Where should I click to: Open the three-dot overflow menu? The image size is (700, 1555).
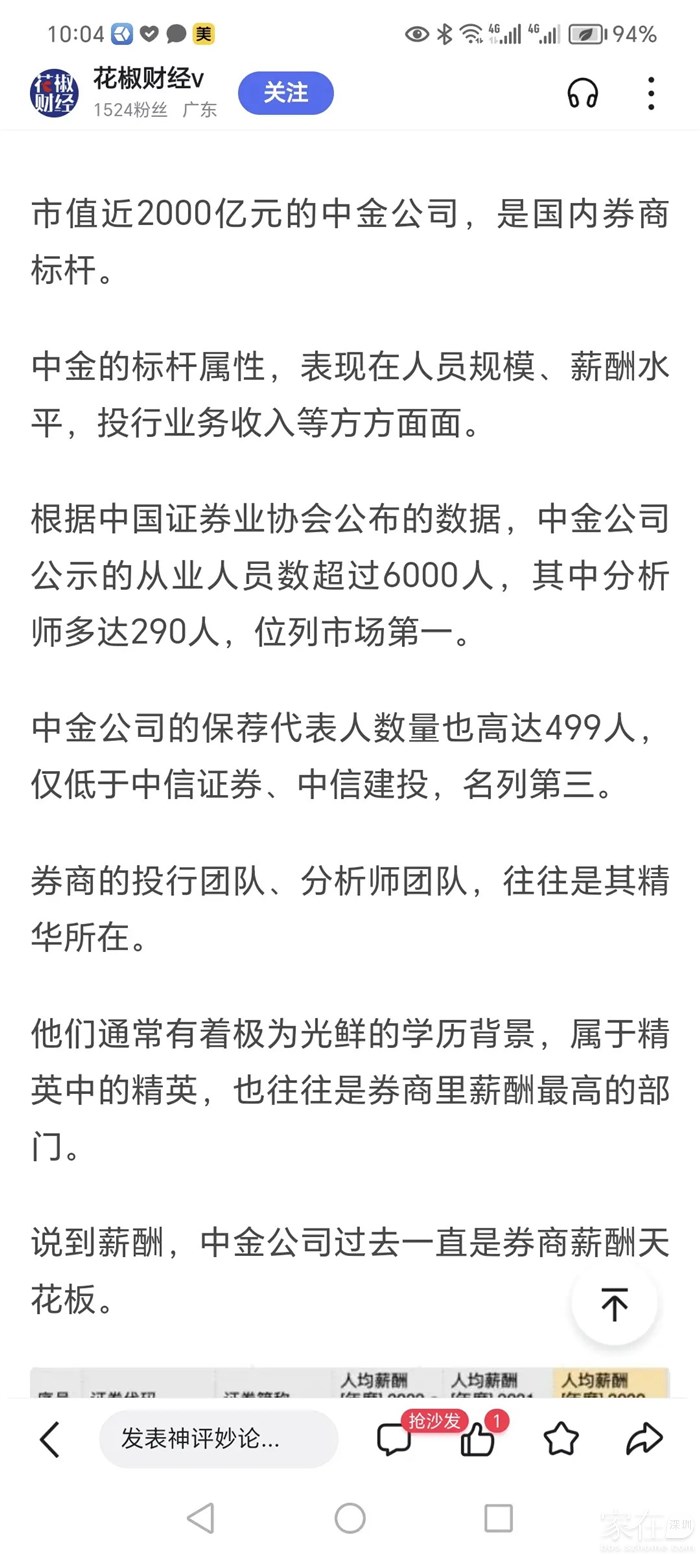pyautogui.click(x=651, y=94)
